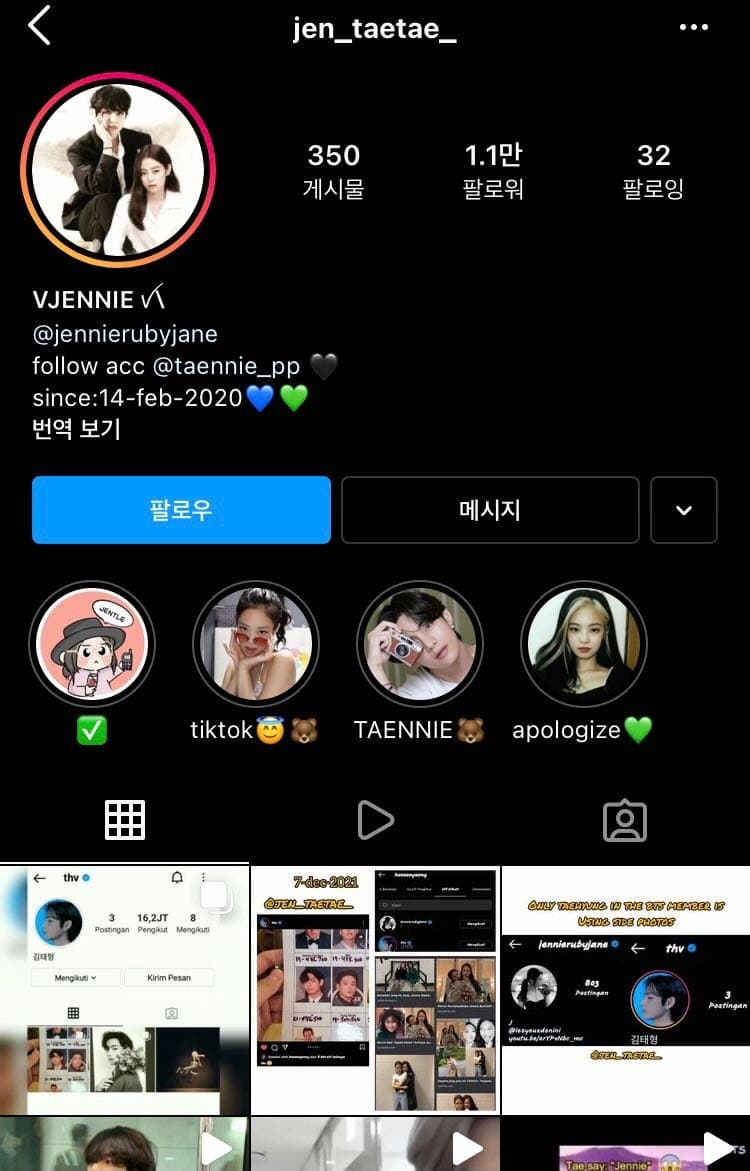Viewport: 750px width, 1171px height.
Task: Open the 1.1만 followers list
Action: click(493, 170)
